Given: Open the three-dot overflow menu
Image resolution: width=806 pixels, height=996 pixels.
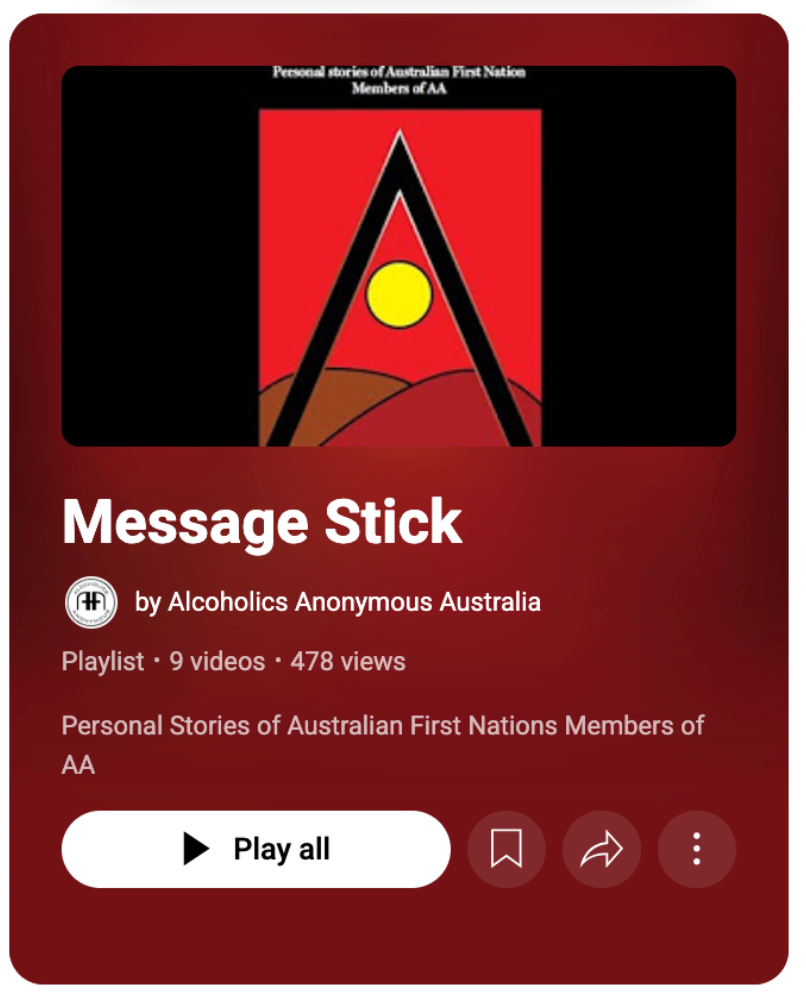Looking at the screenshot, I should coord(696,849).
